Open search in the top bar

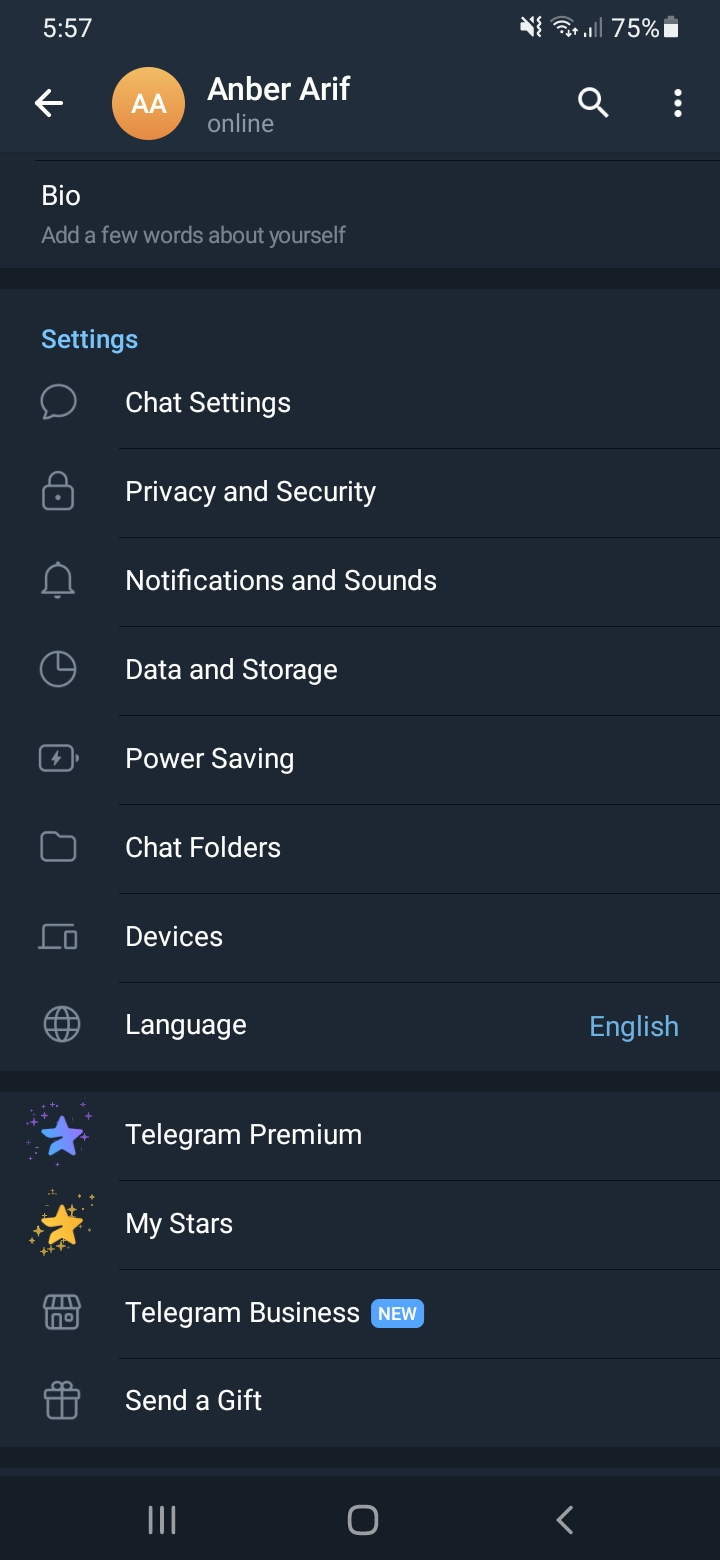point(592,102)
